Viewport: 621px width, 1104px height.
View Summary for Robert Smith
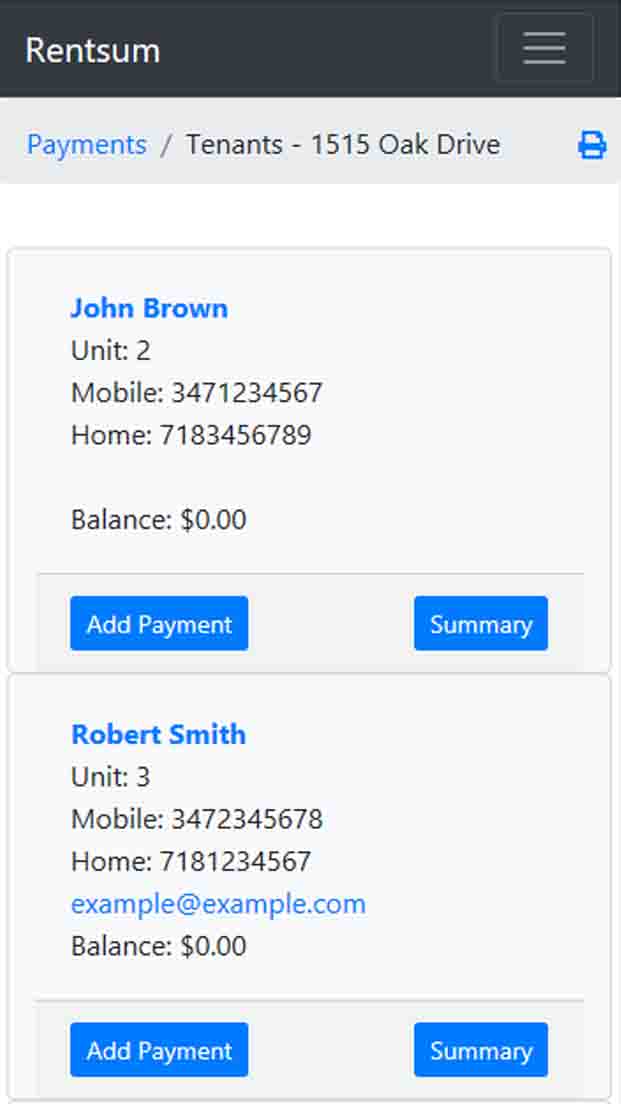[481, 1050]
